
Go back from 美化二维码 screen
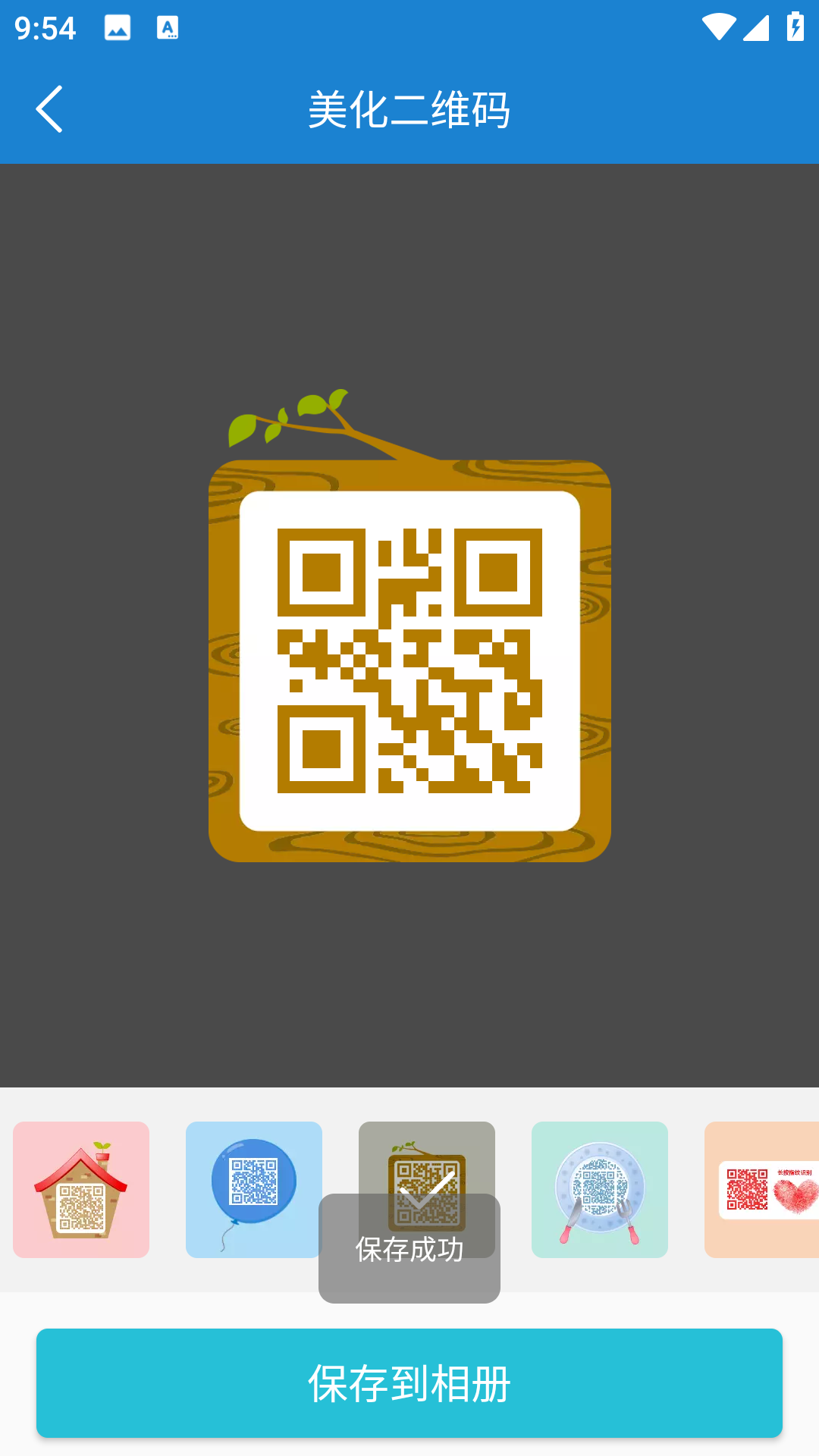50,109
